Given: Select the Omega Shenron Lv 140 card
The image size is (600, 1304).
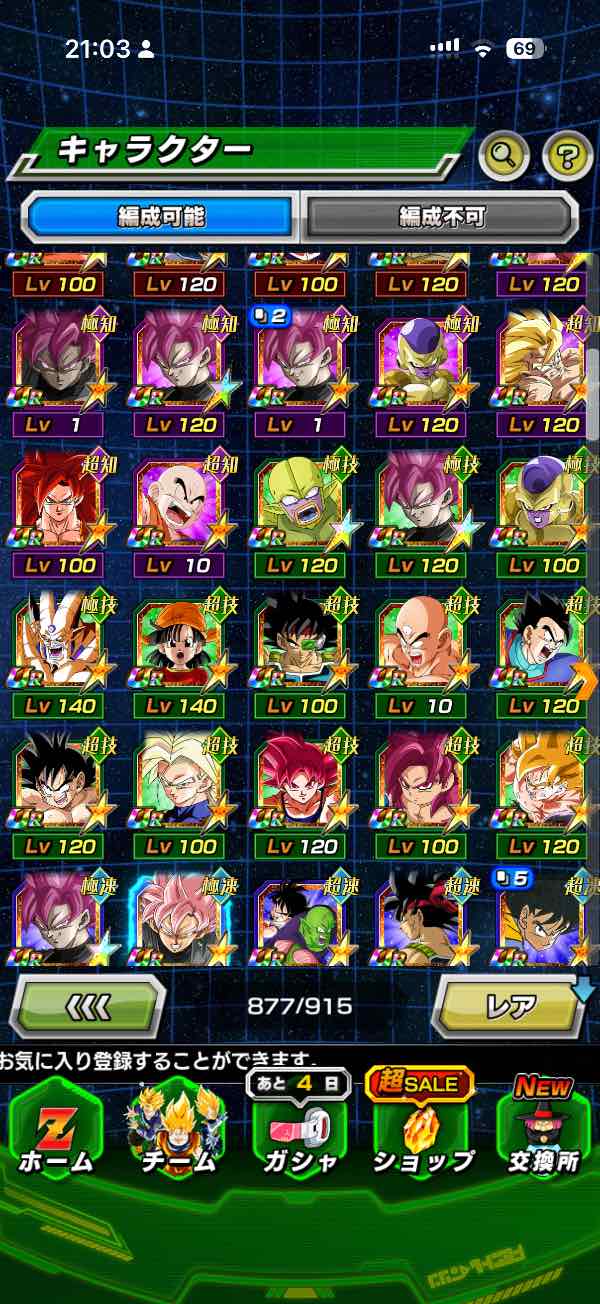Looking at the screenshot, I should pos(56,647).
